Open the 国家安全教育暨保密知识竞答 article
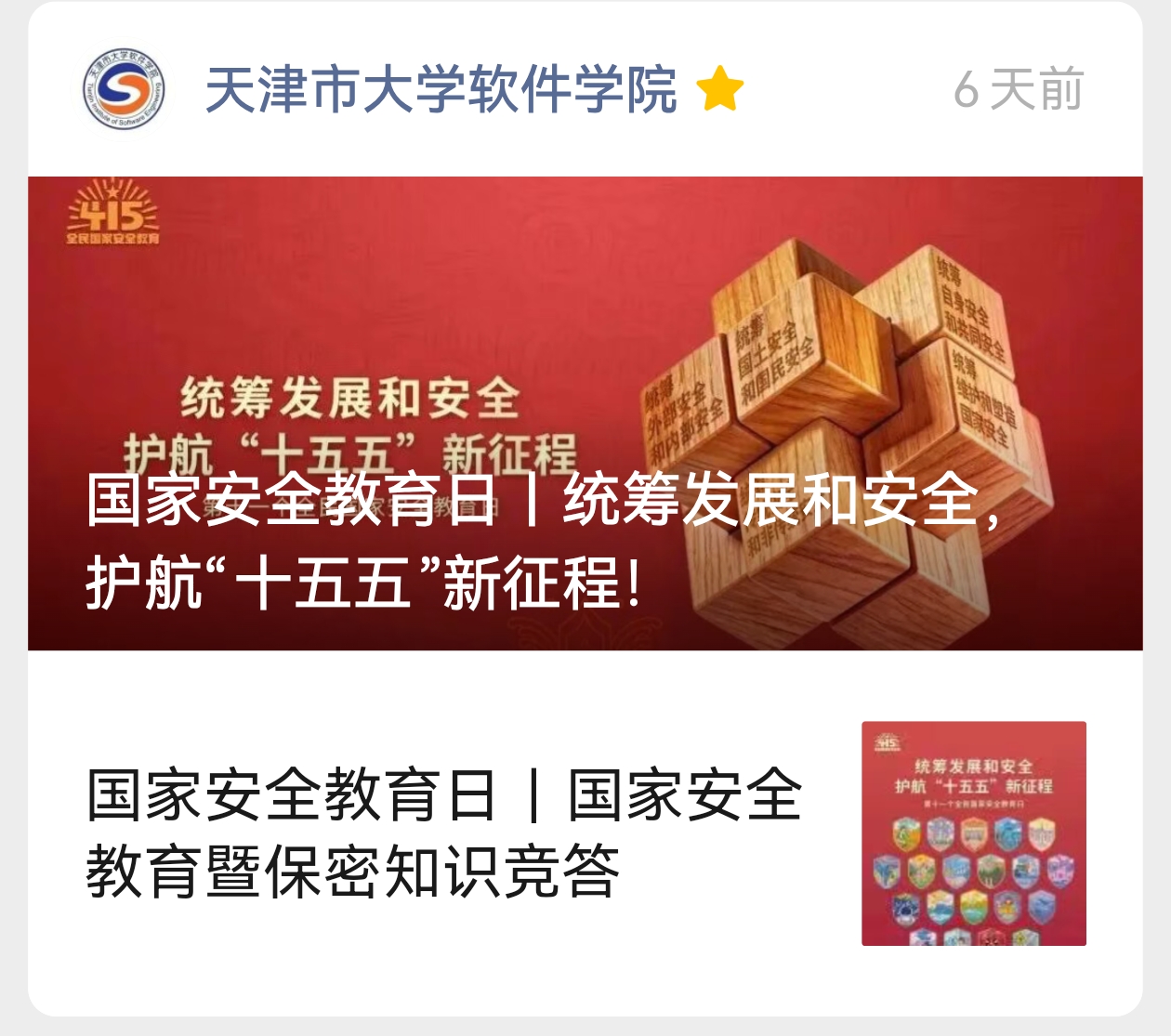The height and width of the screenshot is (1036, 1171). [446, 833]
